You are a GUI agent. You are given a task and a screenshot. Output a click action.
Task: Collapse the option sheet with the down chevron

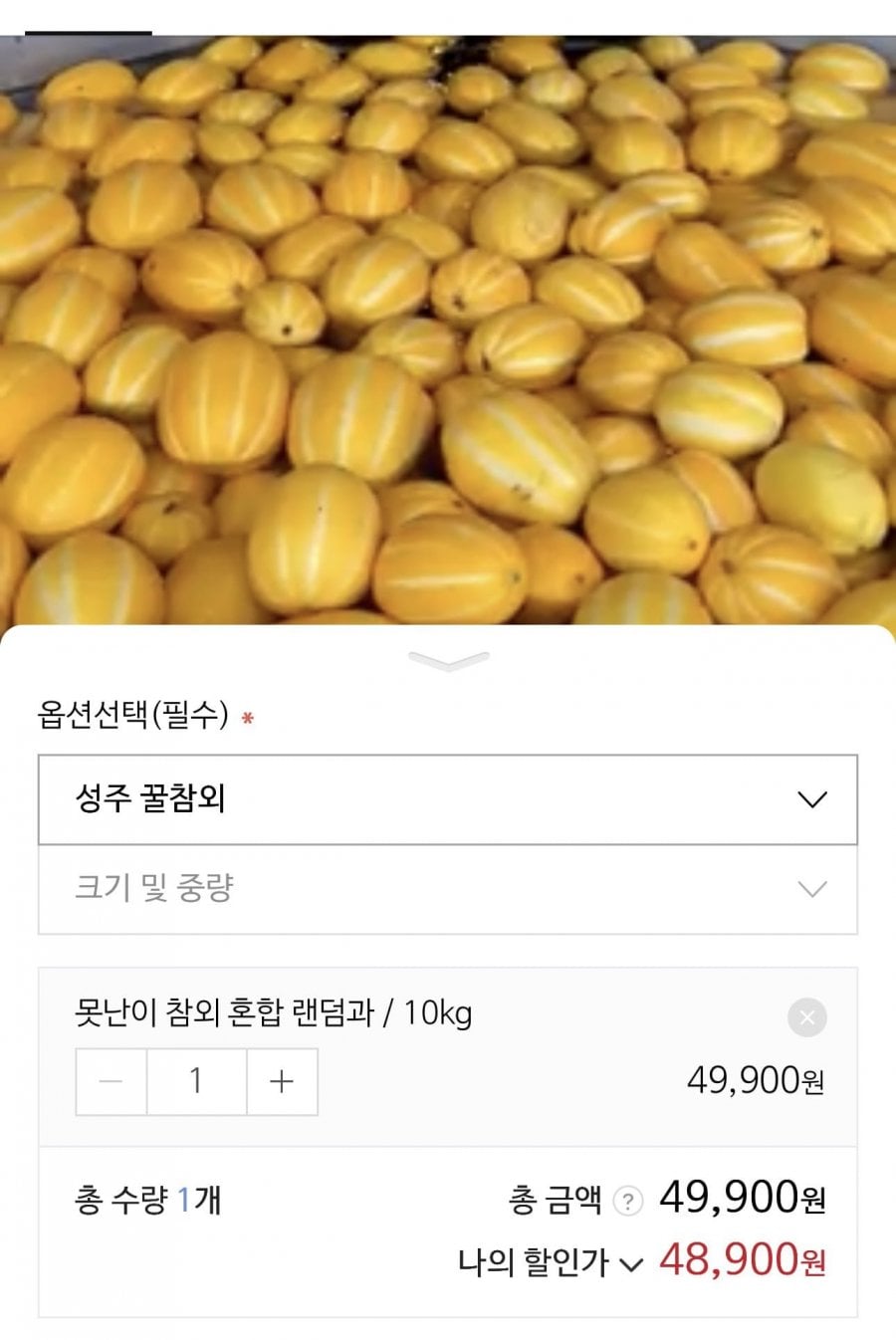tap(449, 661)
